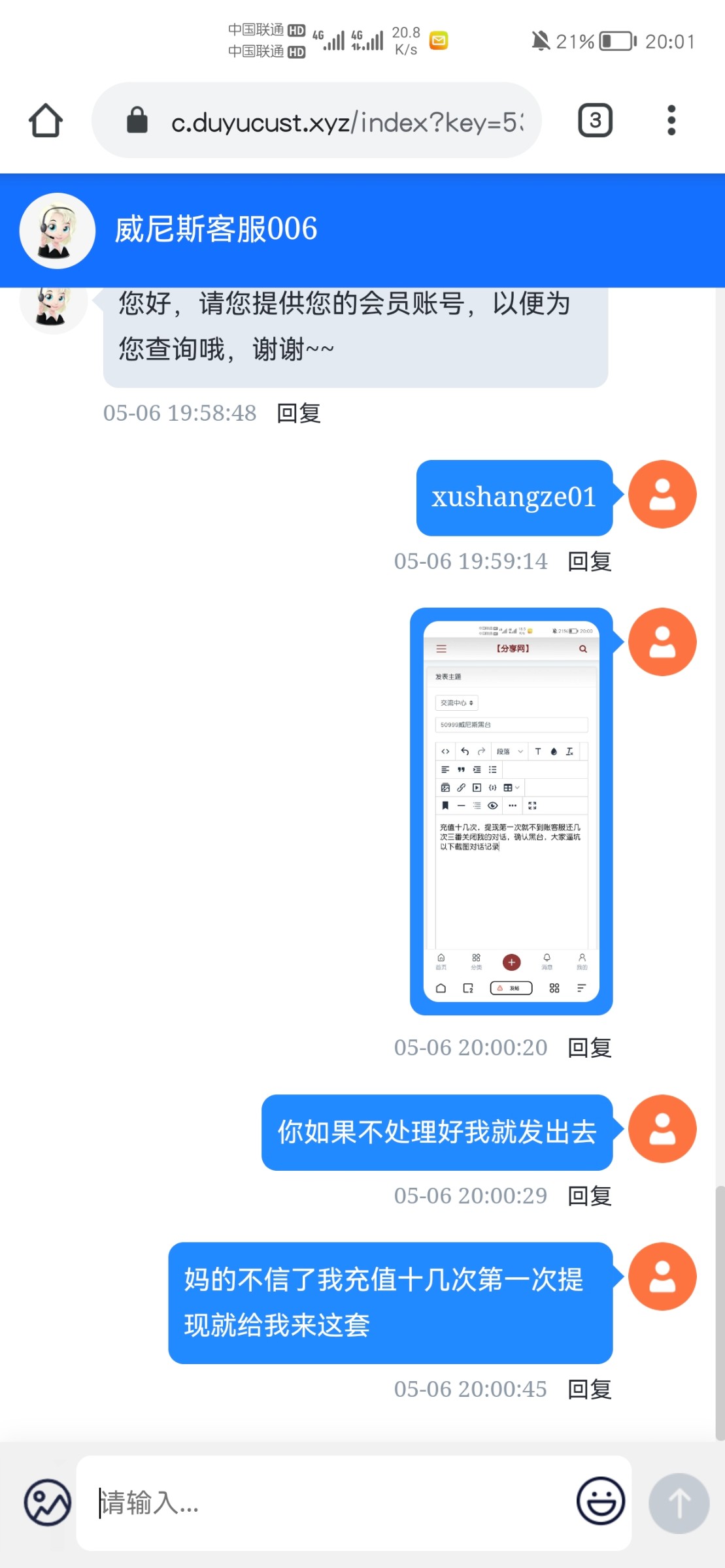725x1568 pixels.
Task: Tap 回复 under the 19:58:48 message
Action: 299,414
